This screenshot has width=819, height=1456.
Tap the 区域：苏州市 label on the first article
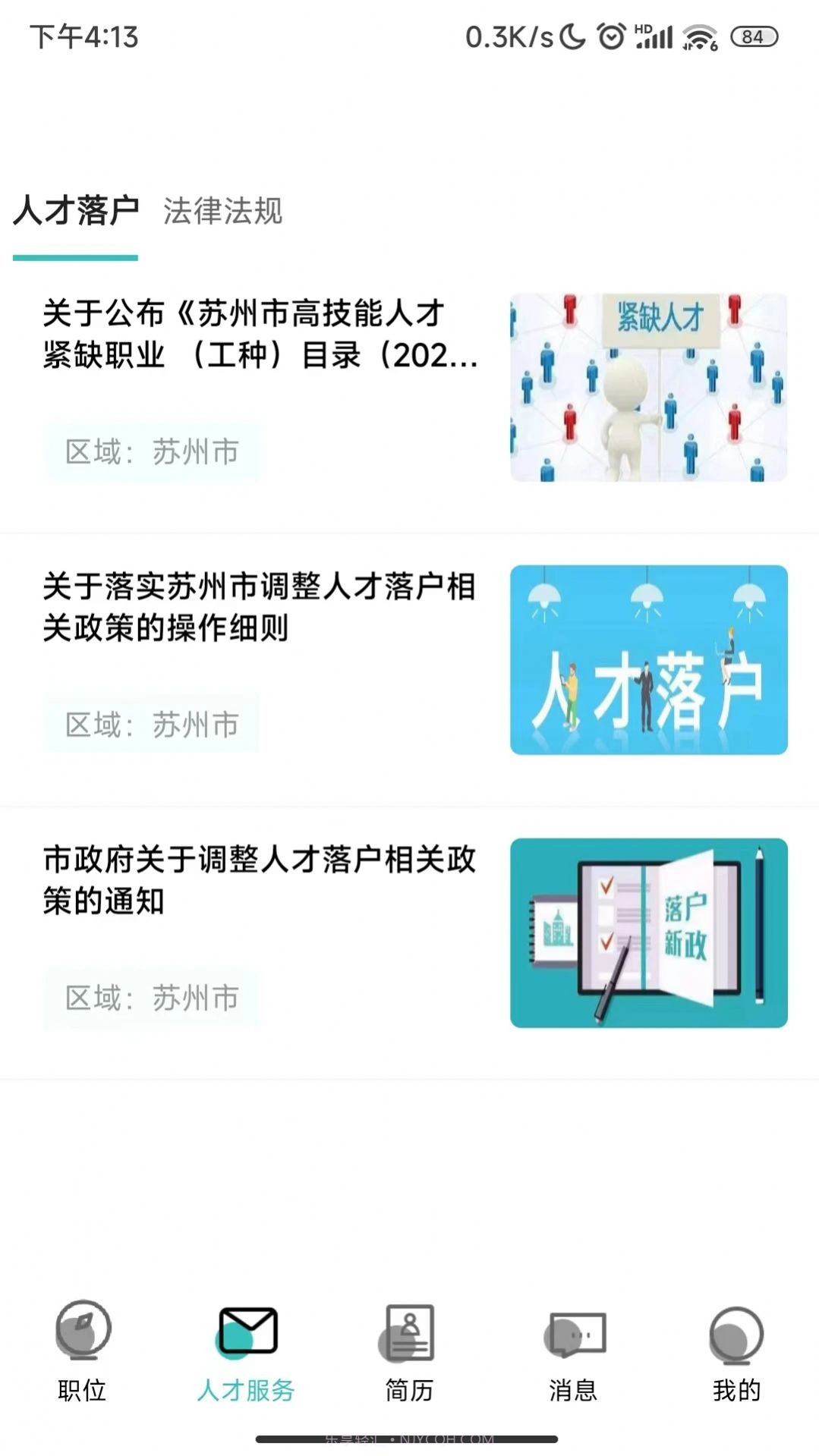[152, 452]
